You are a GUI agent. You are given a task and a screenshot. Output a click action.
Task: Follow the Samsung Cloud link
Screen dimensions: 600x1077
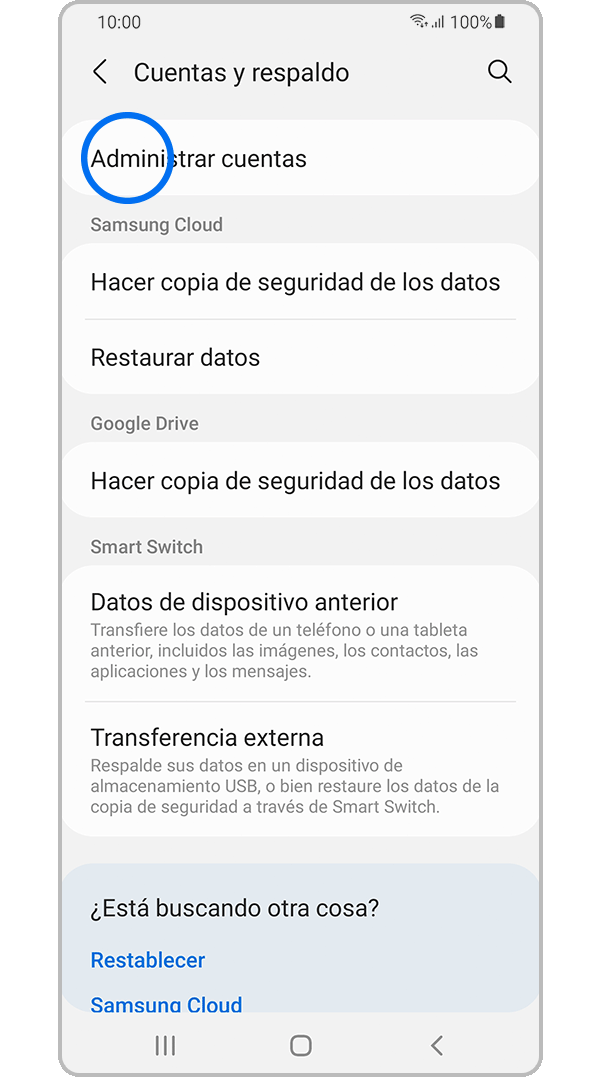tap(166, 1002)
